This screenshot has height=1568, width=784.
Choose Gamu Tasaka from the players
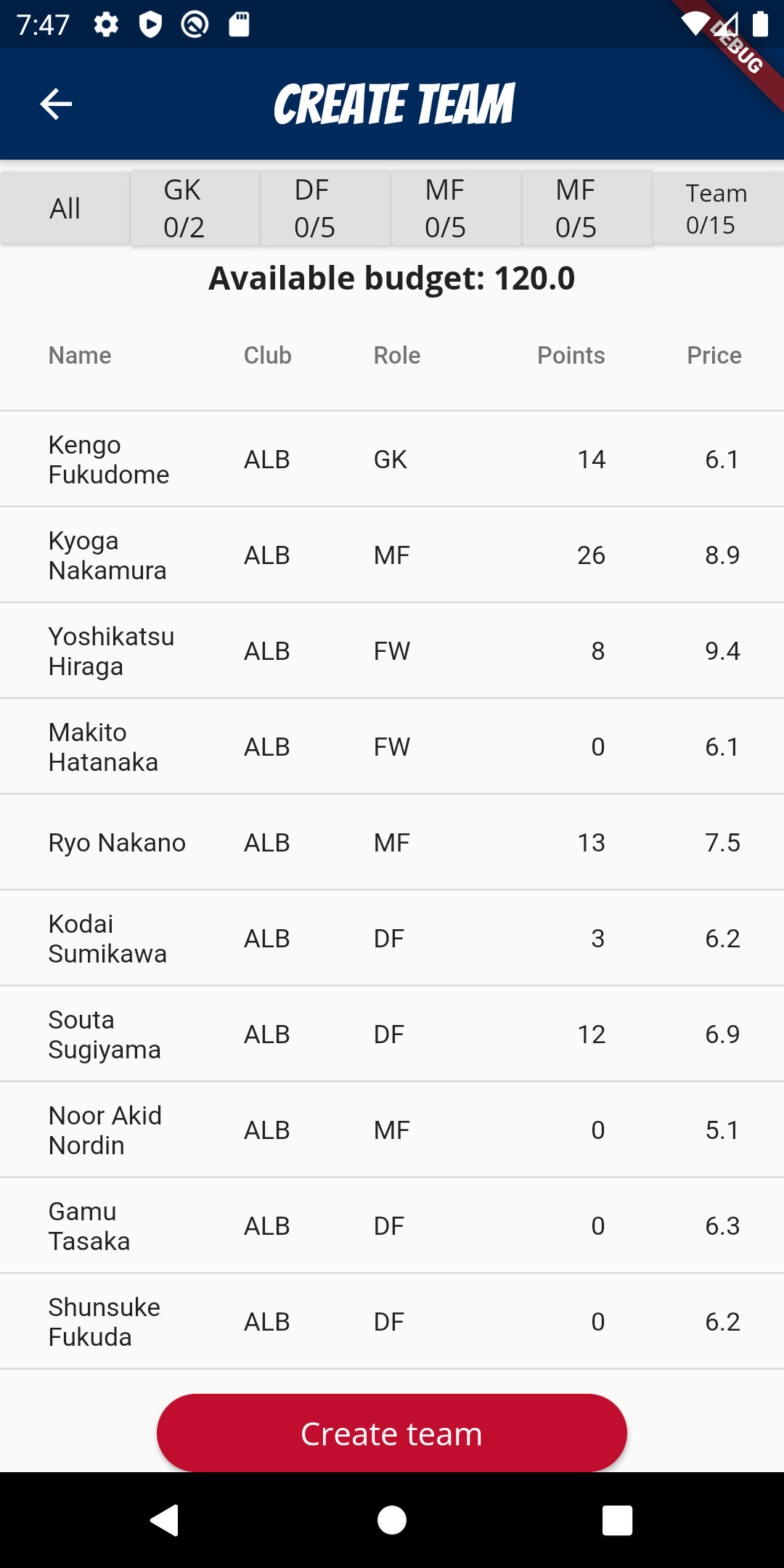point(392,1226)
